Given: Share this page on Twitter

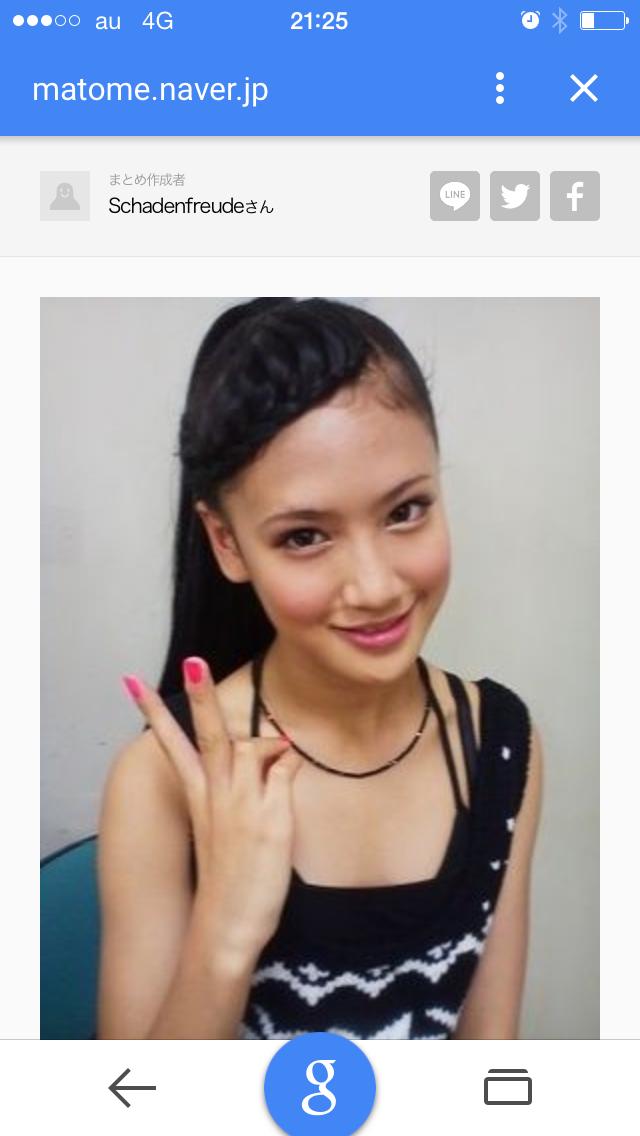Looking at the screenshot, I should pos(515,196).
